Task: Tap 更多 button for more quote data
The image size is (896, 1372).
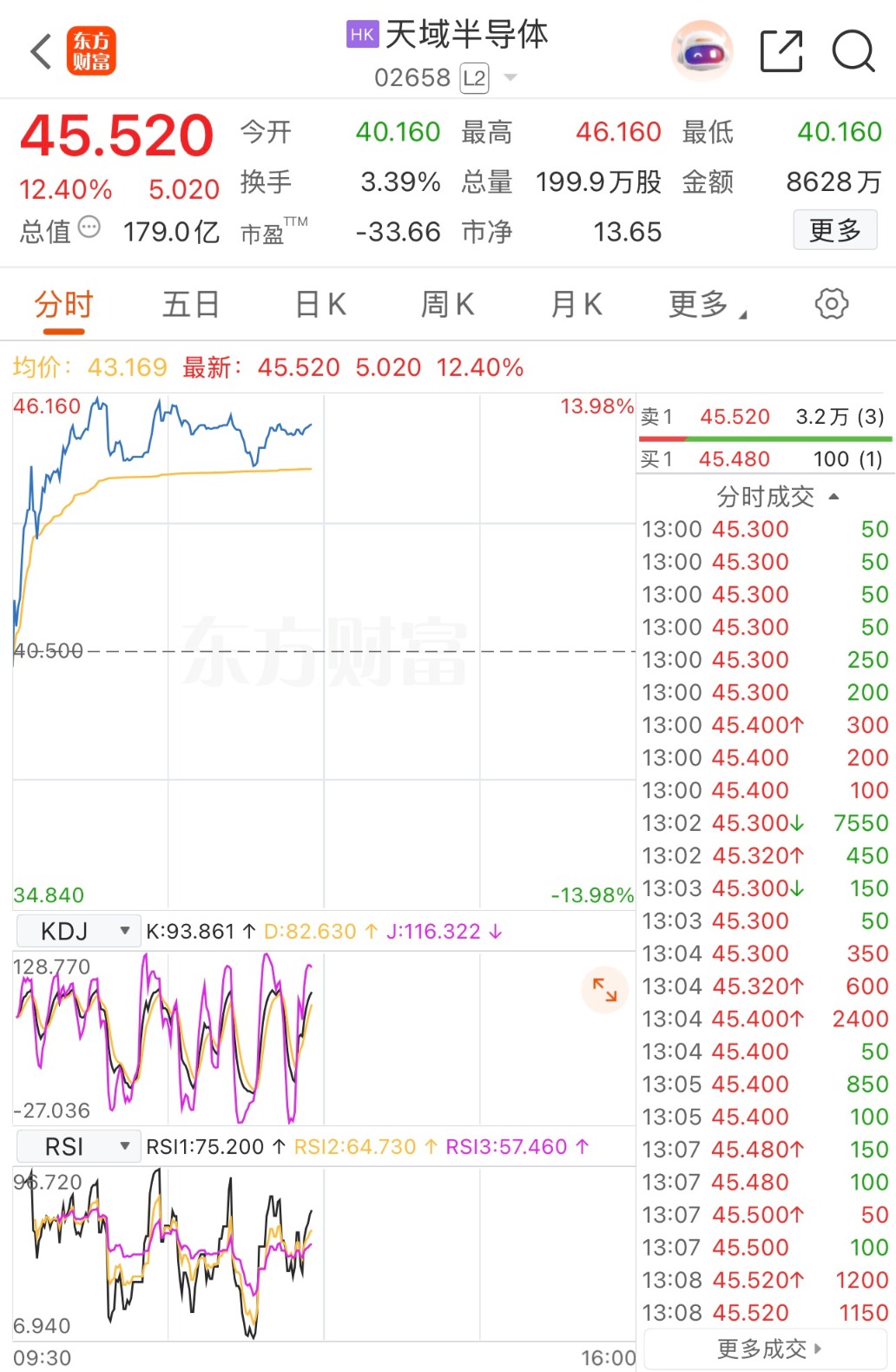Action: click(x=834, y=230)
